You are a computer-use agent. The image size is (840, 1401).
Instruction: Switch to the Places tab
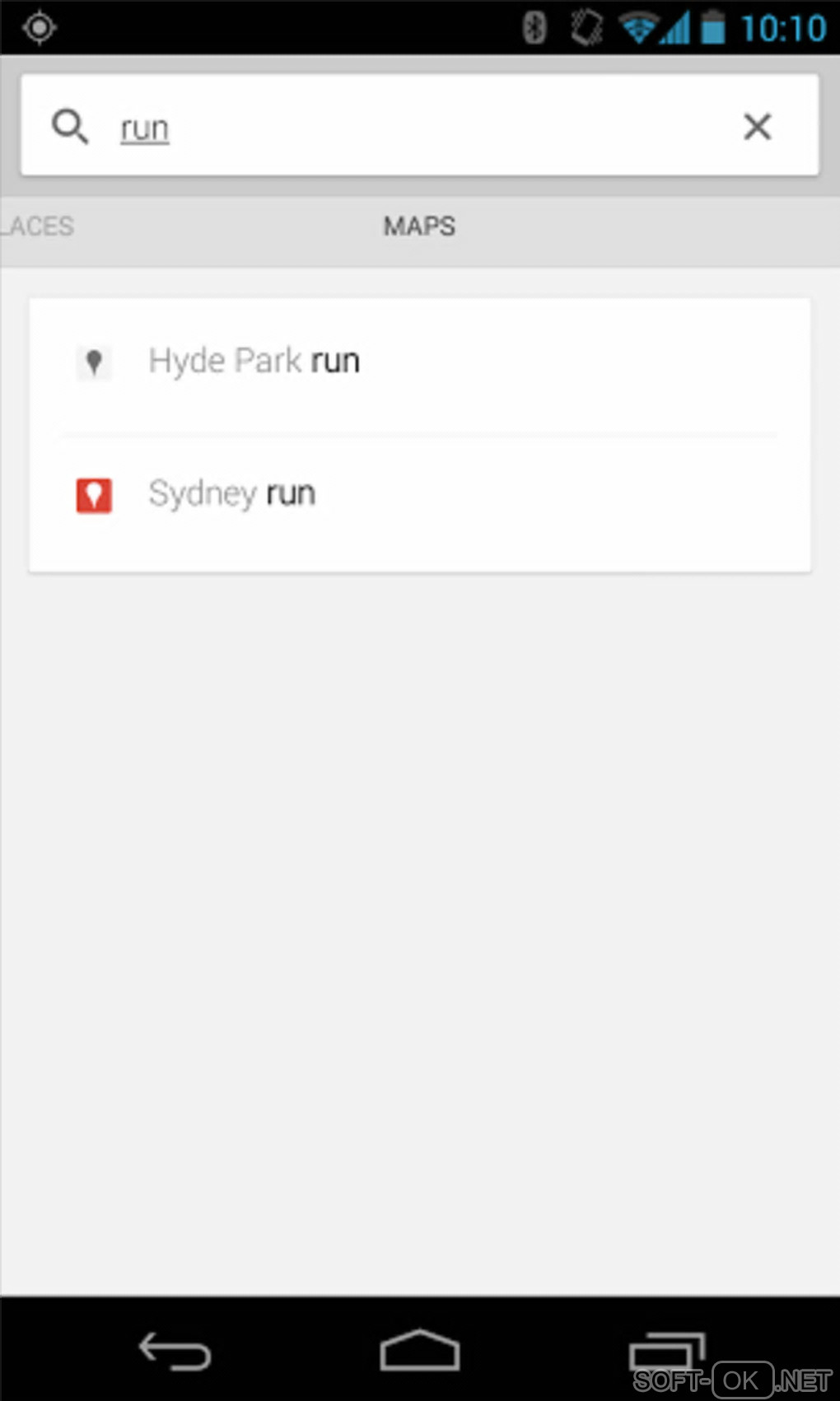[40, 226]
